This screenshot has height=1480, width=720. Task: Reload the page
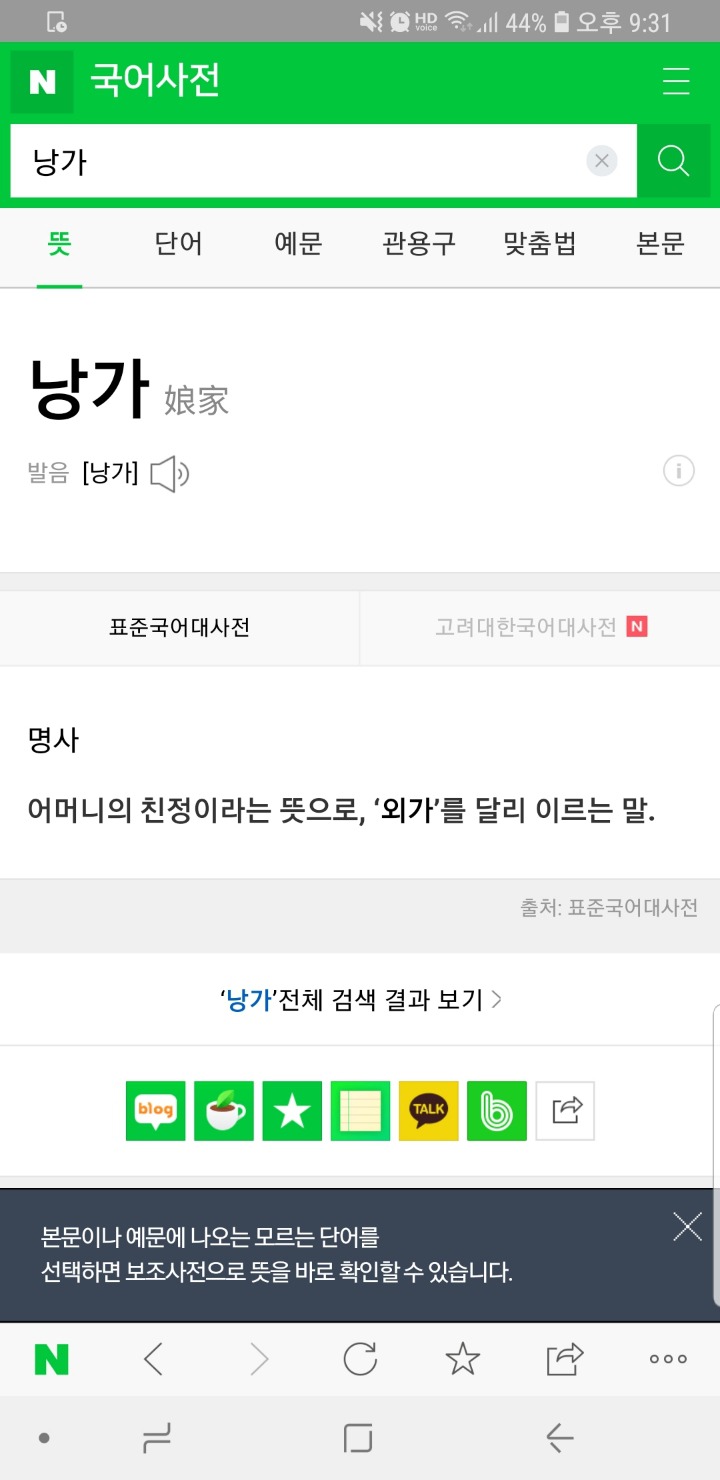(360, 1359)
